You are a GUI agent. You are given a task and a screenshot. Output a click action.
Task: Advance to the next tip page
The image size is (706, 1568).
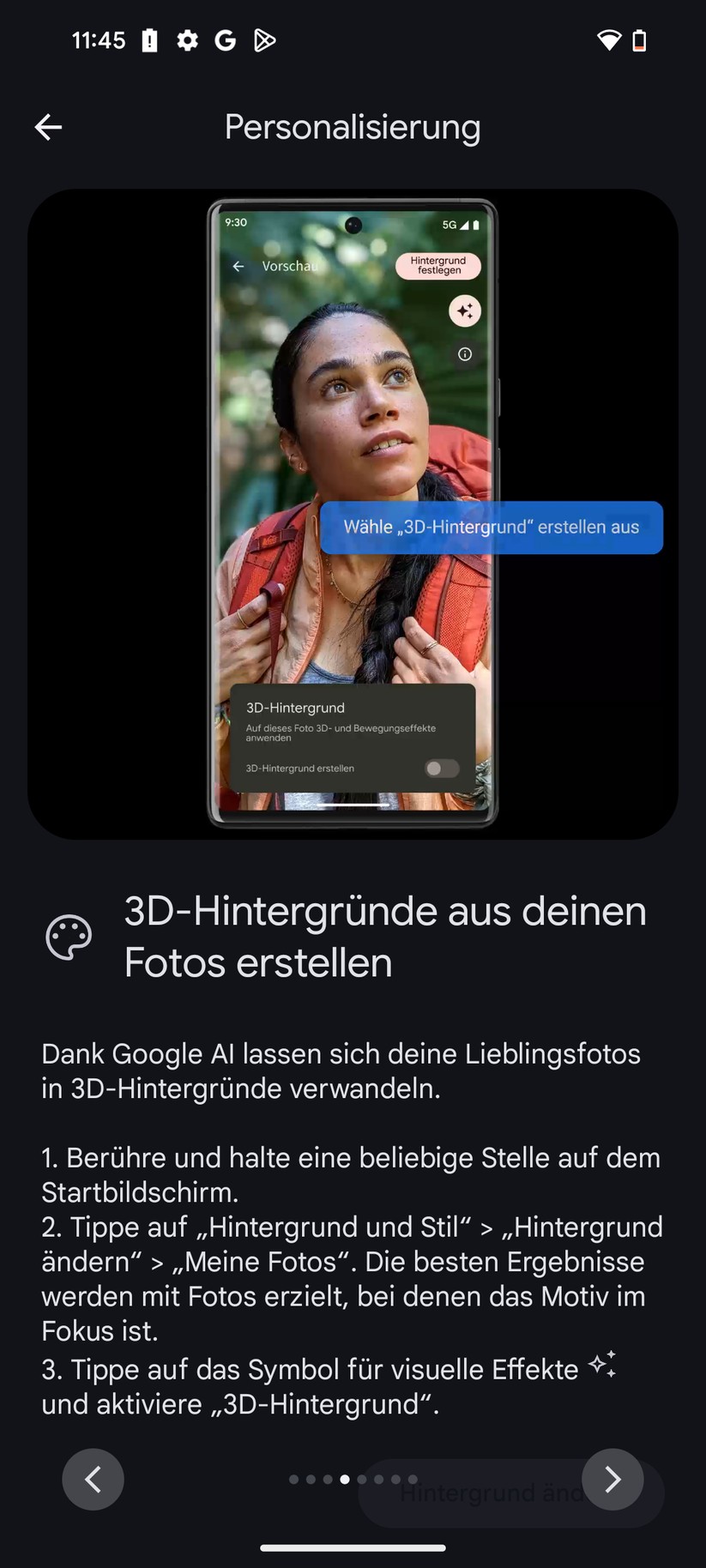pyautogui.click(x=612, y=1479)
